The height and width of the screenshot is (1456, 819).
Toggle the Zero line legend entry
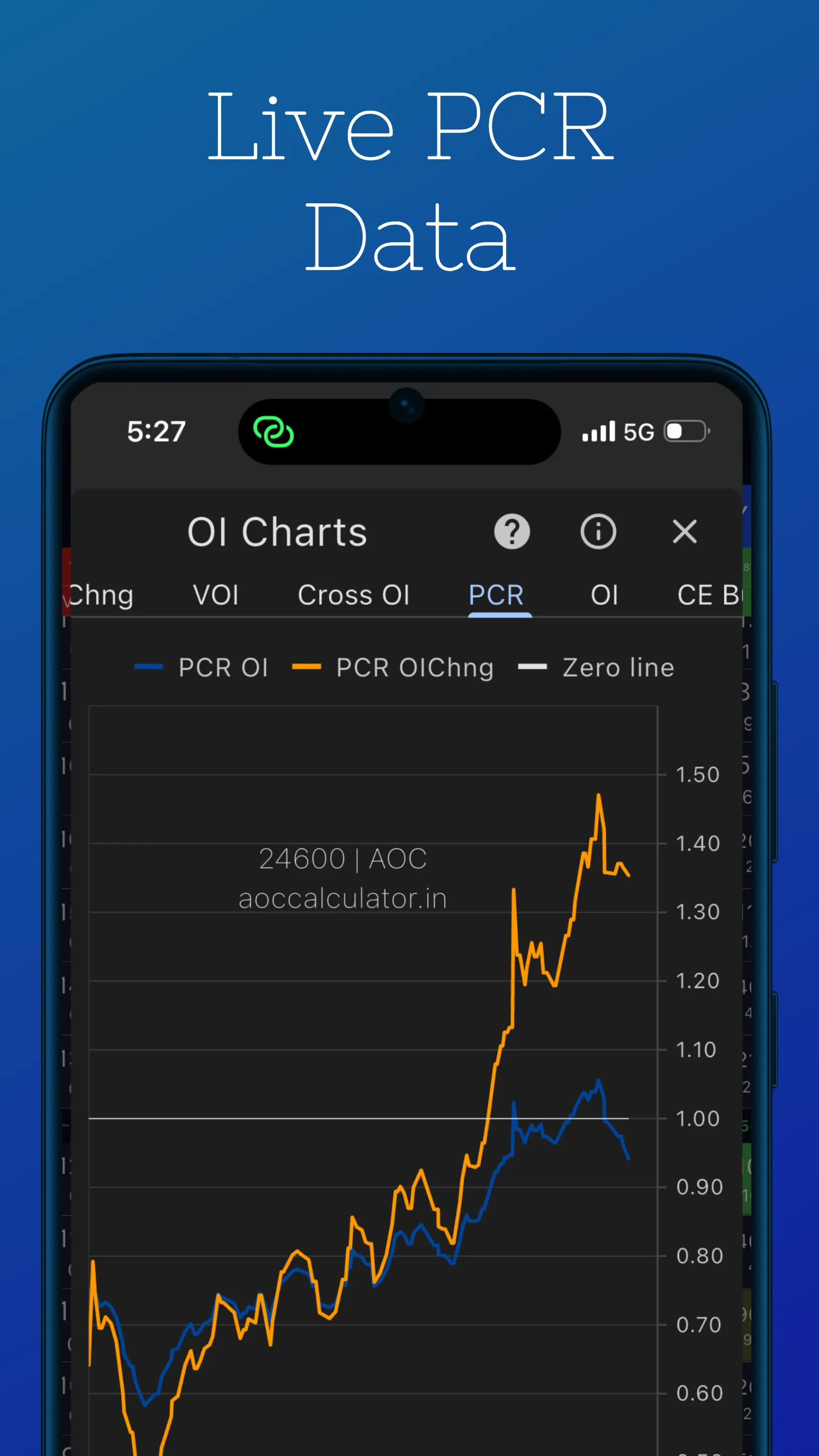[x=597, y=667]
